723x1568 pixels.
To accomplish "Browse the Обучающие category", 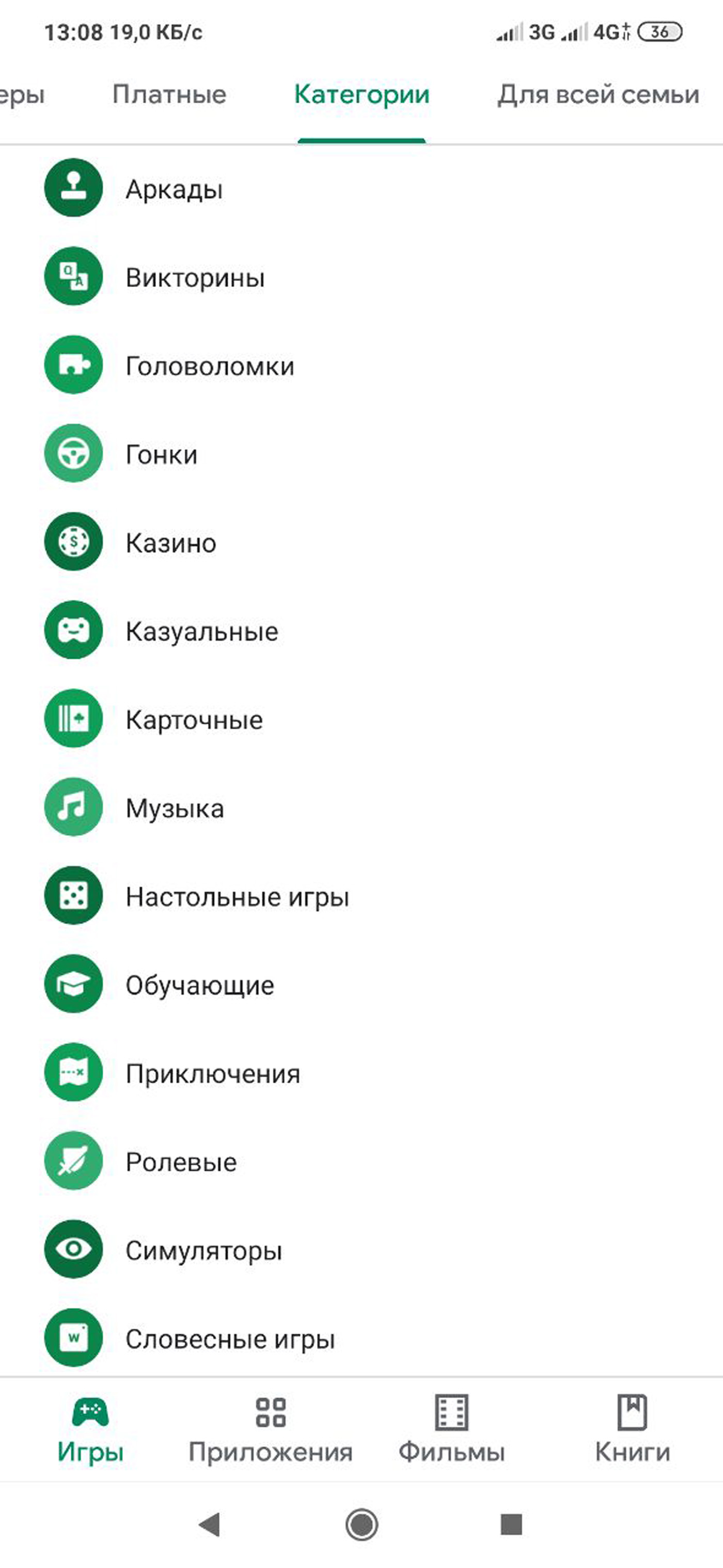I will pos(361,984).
